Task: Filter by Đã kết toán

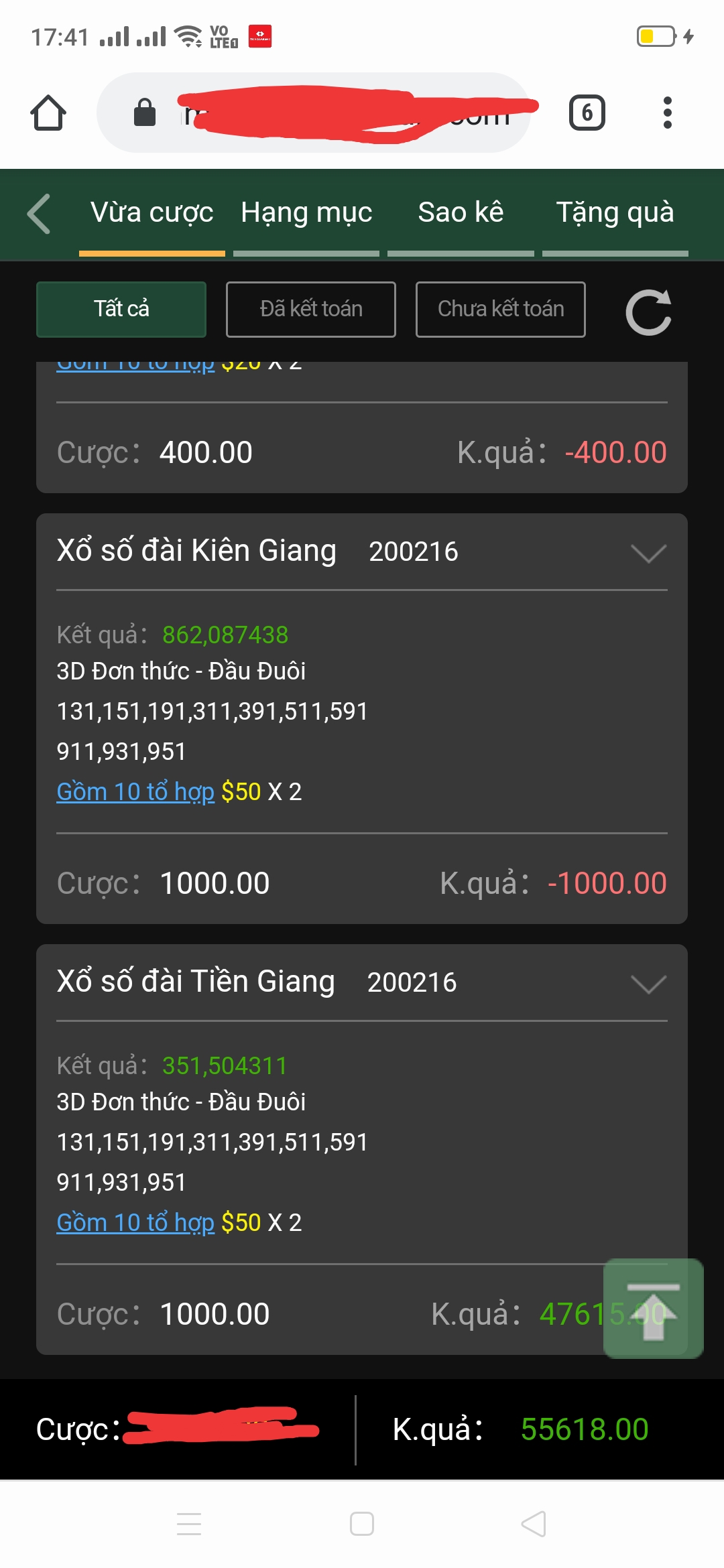Action: click(311, 309)
